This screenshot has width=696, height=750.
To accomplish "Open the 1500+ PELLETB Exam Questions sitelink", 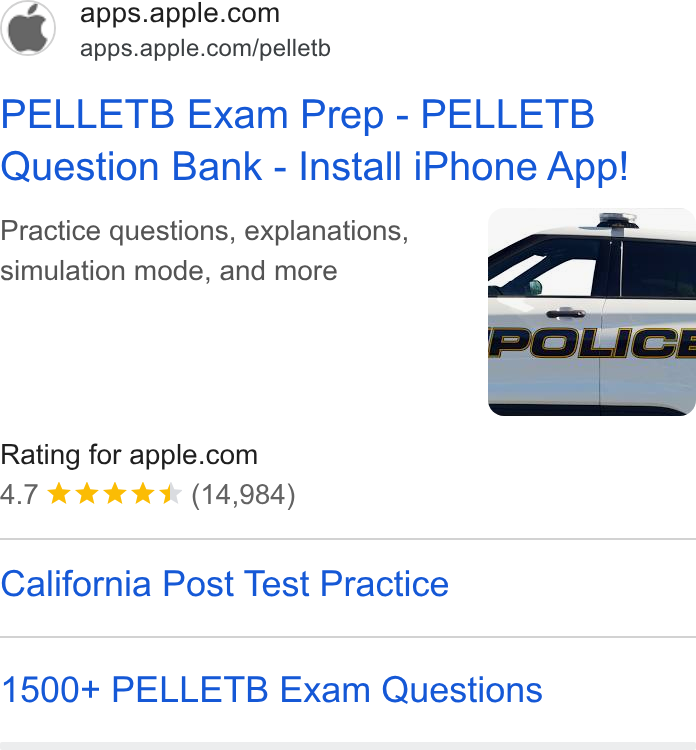I will tap(272, 690).
